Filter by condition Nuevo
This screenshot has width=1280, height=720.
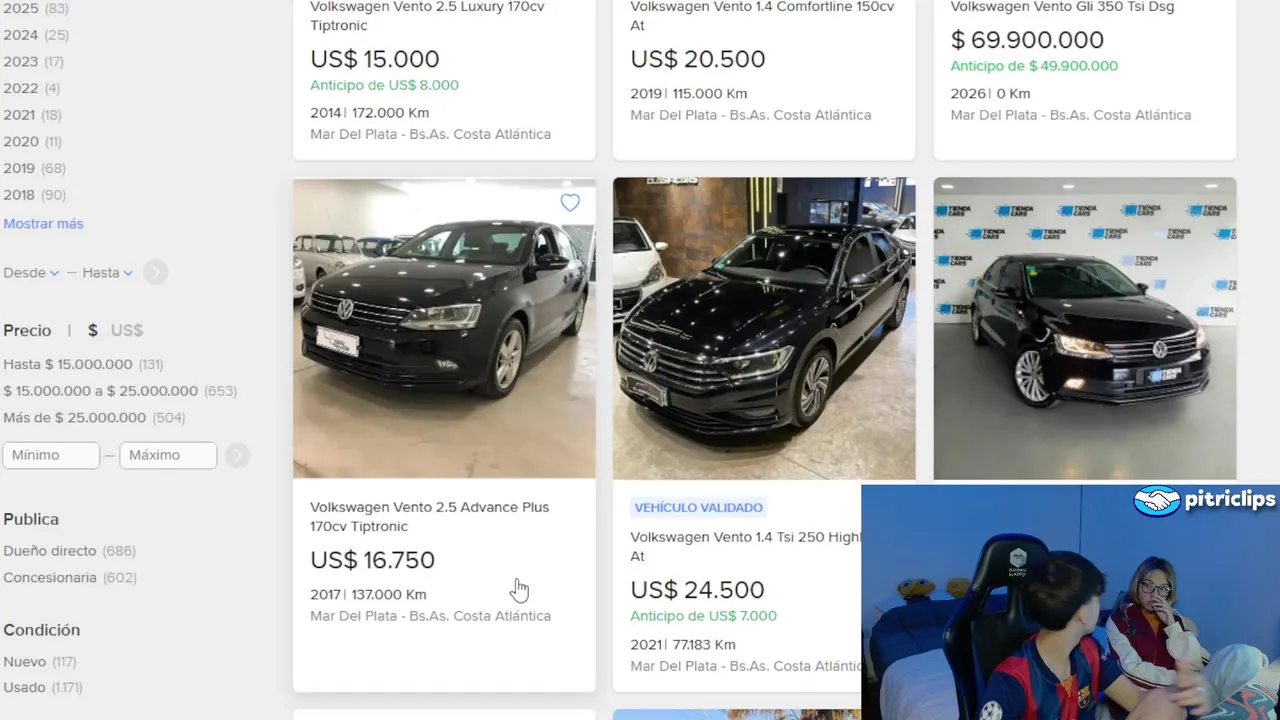coord(25,662)
